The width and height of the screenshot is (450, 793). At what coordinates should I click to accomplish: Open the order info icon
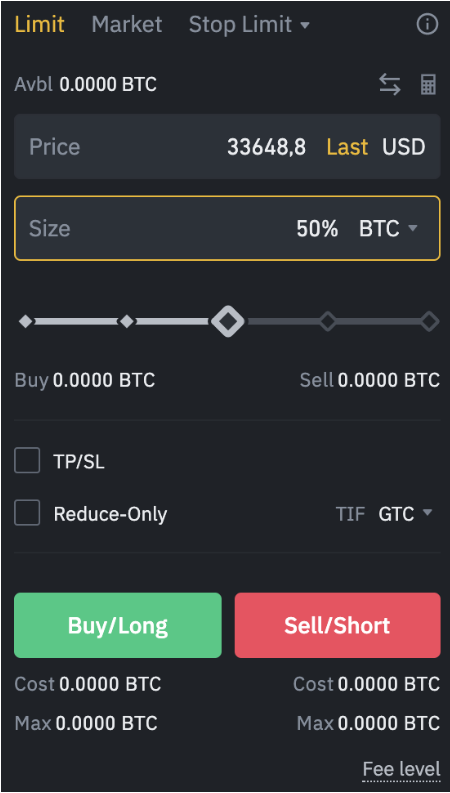click(427, 24)
